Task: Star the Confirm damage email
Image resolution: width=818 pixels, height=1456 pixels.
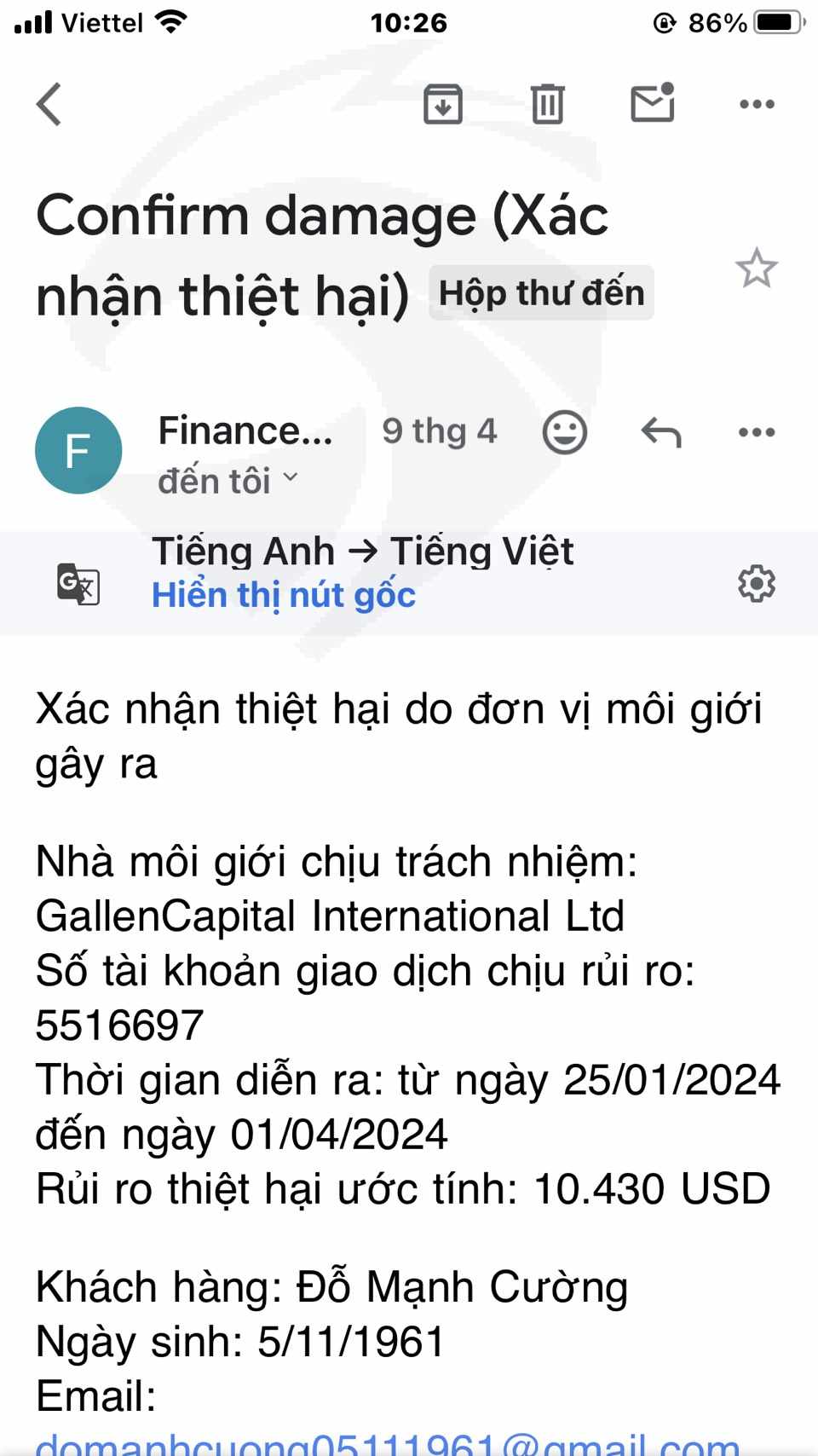Action: (x=757, y=269)
